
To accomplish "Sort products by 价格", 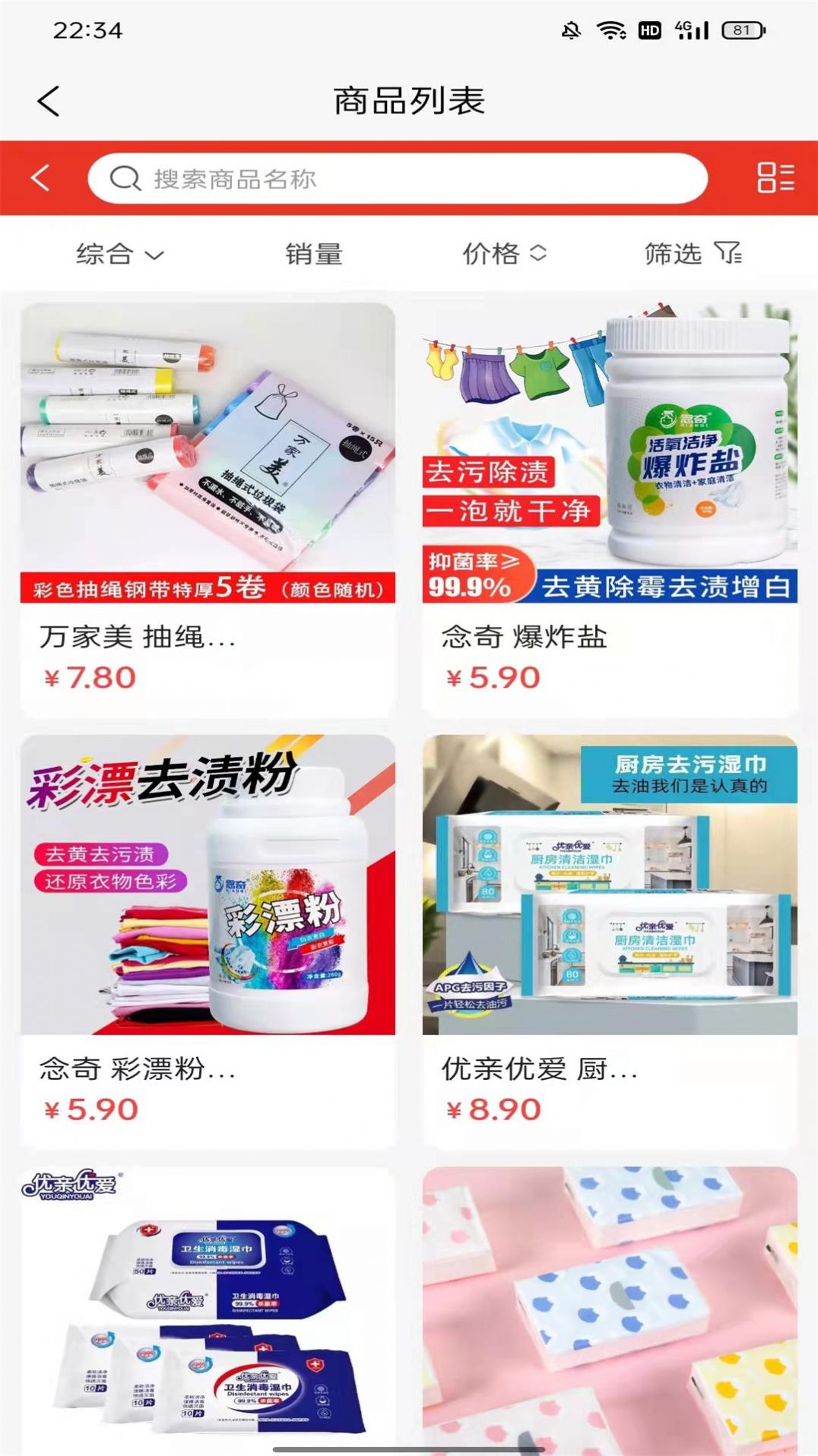I will (503, 254).
